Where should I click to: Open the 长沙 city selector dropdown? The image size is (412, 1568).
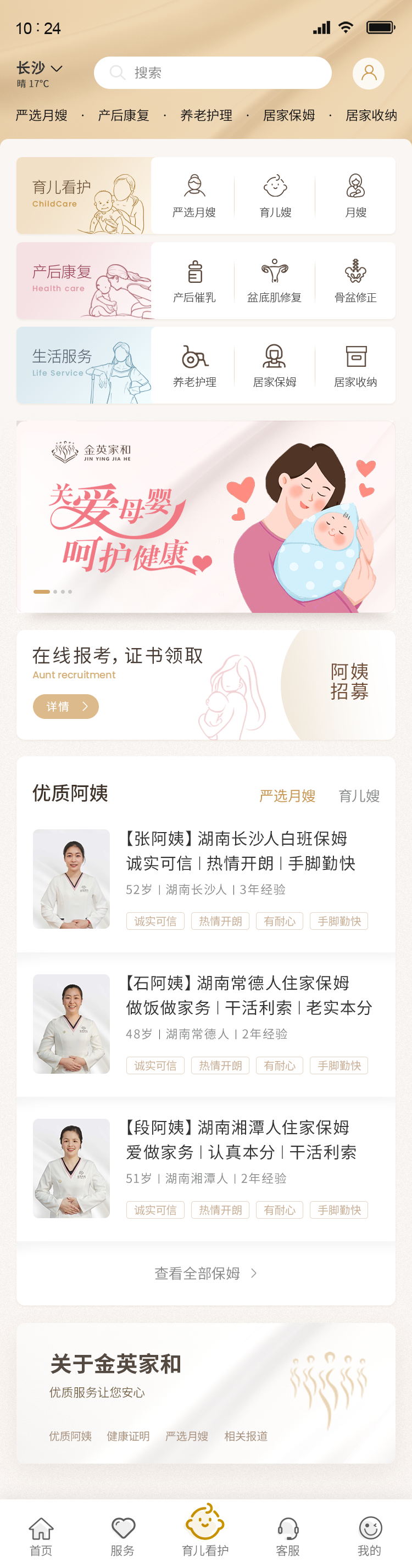40,69
